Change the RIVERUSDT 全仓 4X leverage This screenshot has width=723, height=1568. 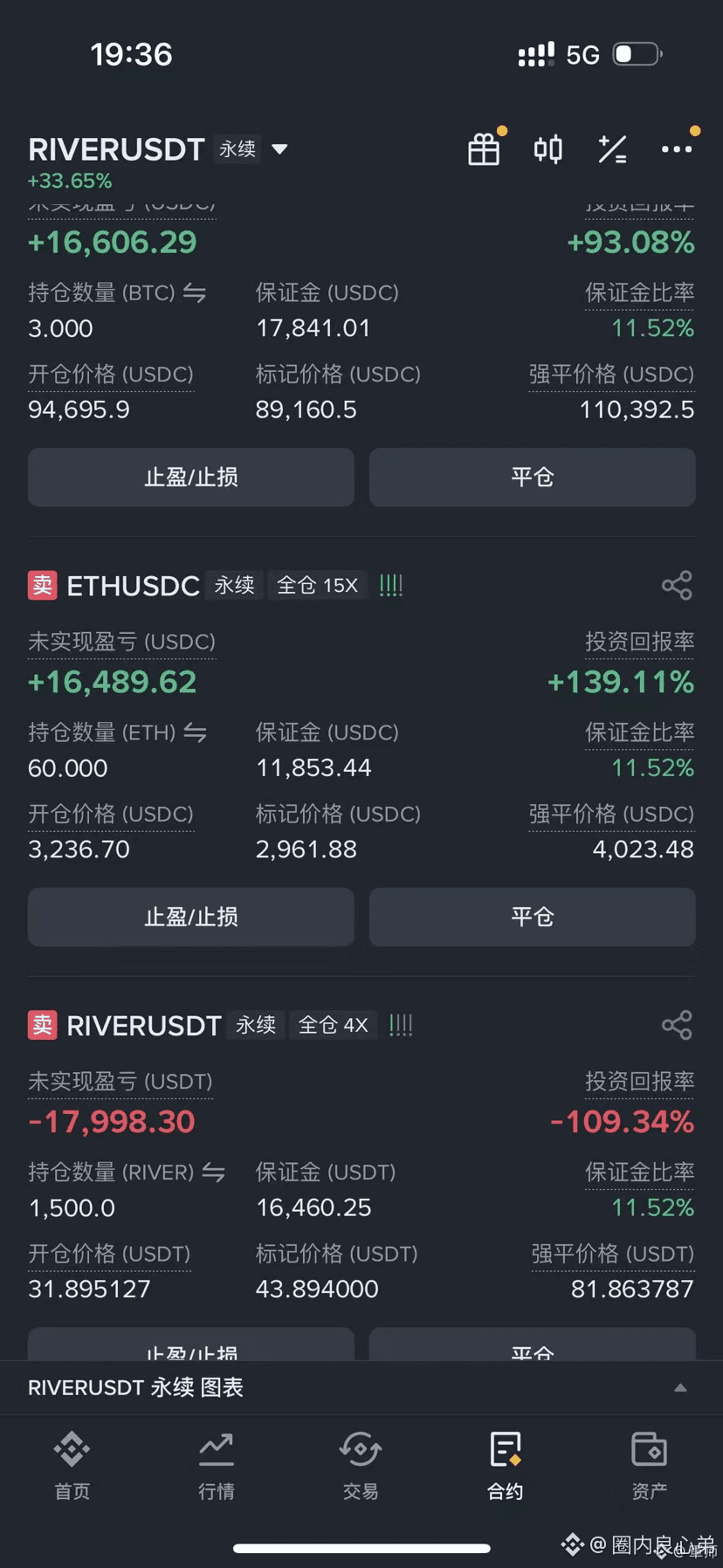click(x=333, y=1025)
